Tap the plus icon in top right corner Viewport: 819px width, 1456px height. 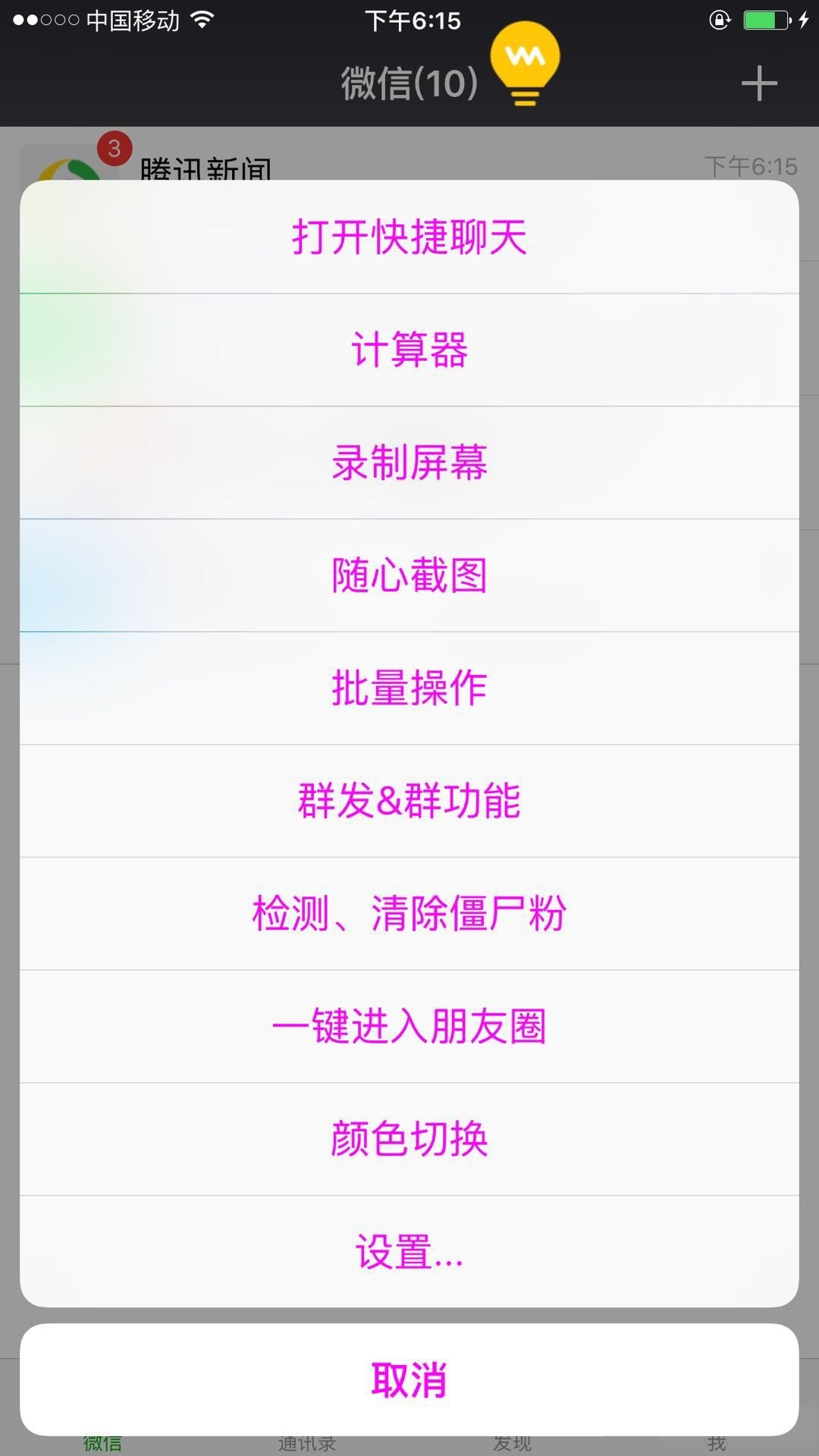click(x=761, y=83)
